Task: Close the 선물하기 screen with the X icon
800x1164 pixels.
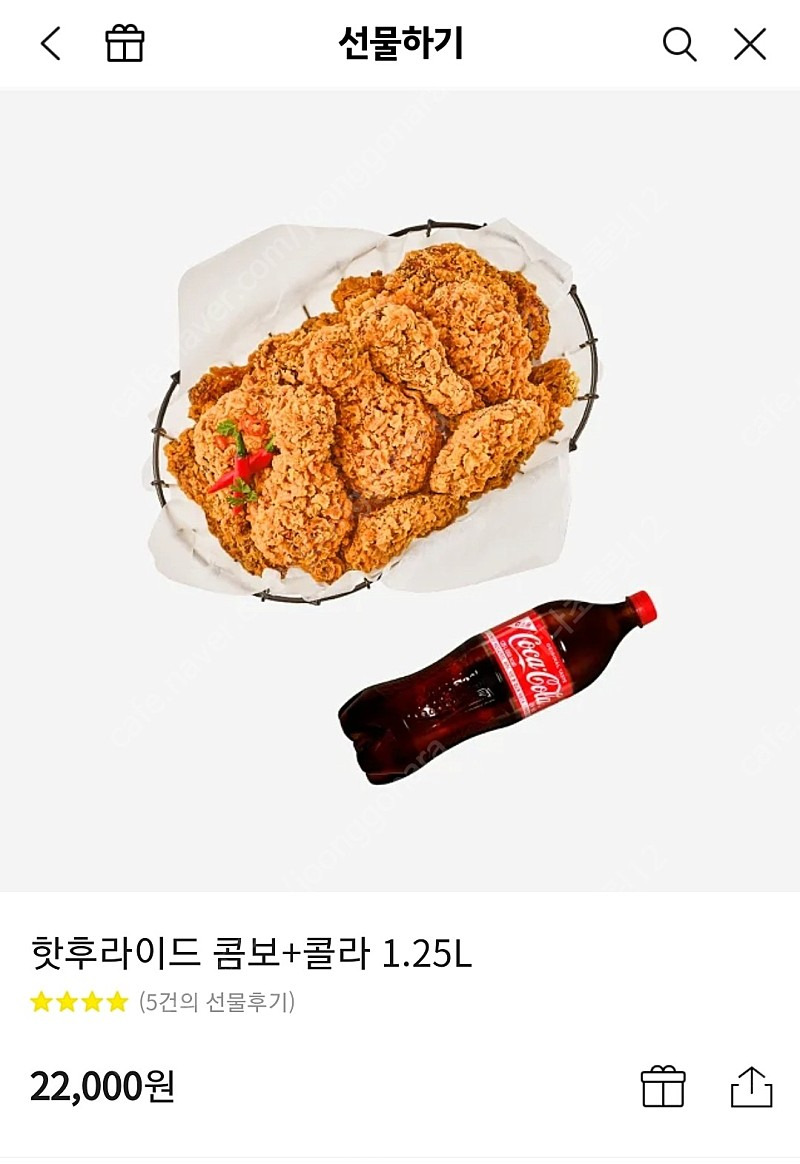Action: click(749, 43)
